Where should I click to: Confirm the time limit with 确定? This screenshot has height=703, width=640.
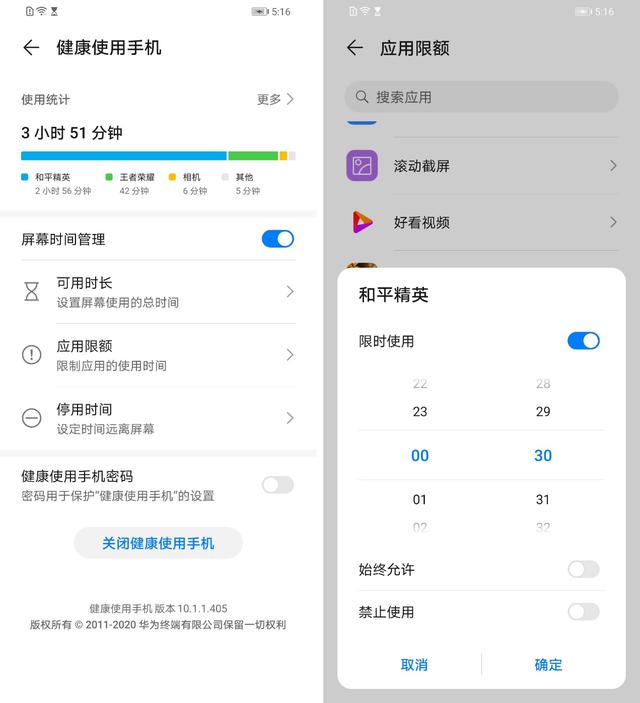(548, 665)
